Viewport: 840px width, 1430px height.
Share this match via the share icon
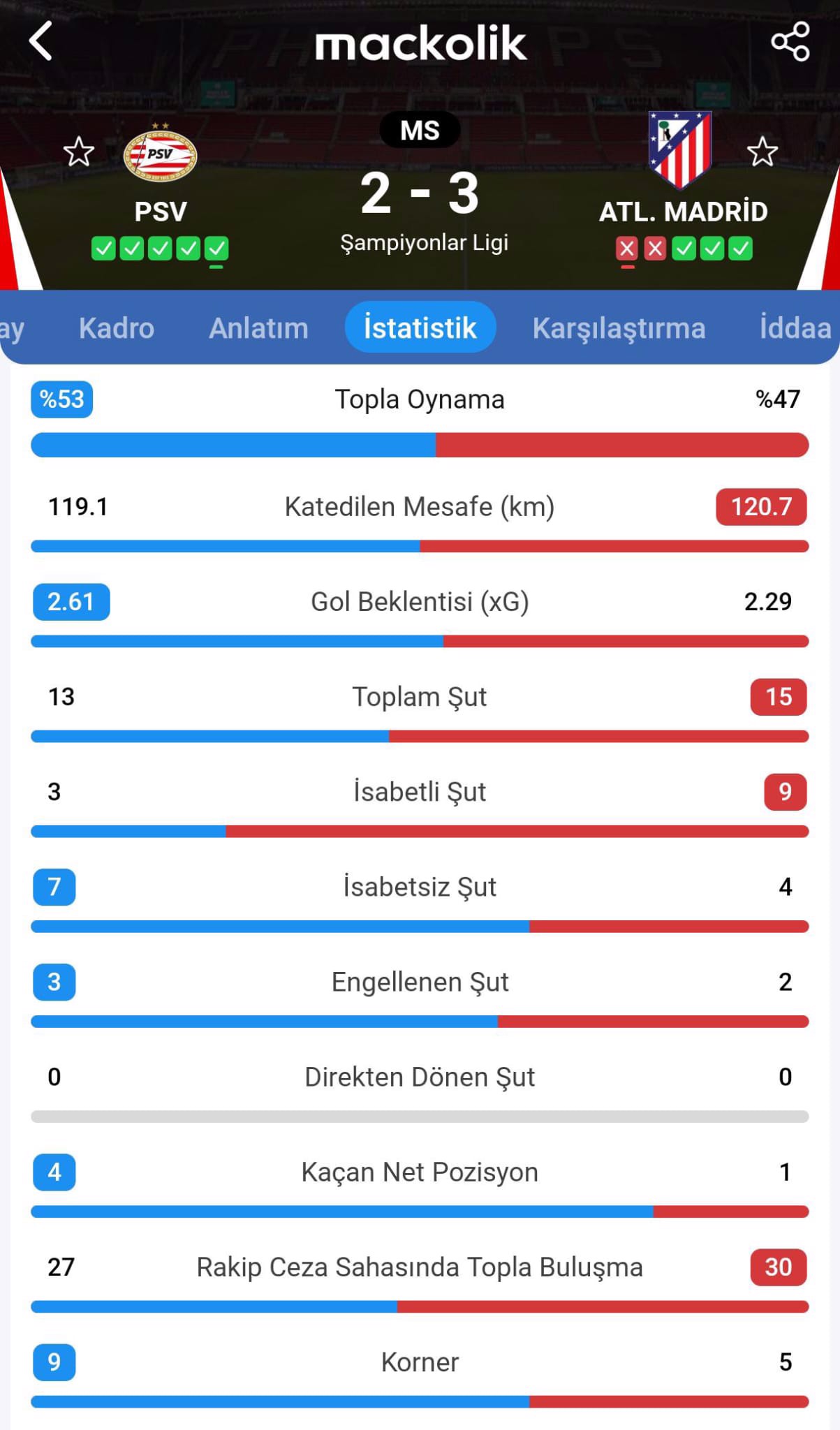(790, 42)
